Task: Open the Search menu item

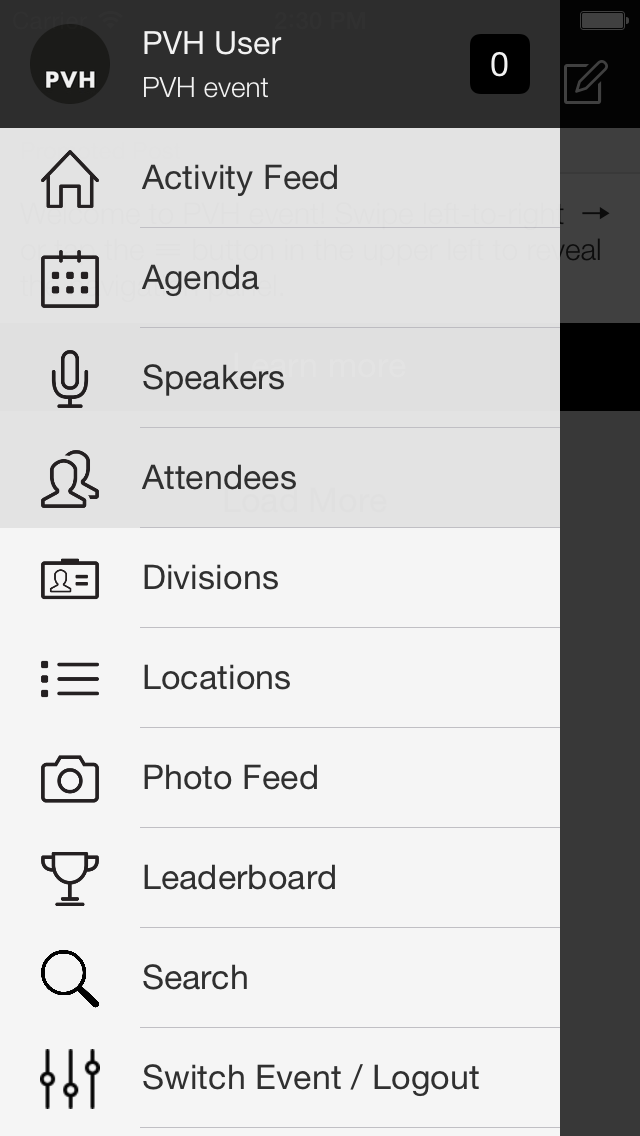Action: 280,977
